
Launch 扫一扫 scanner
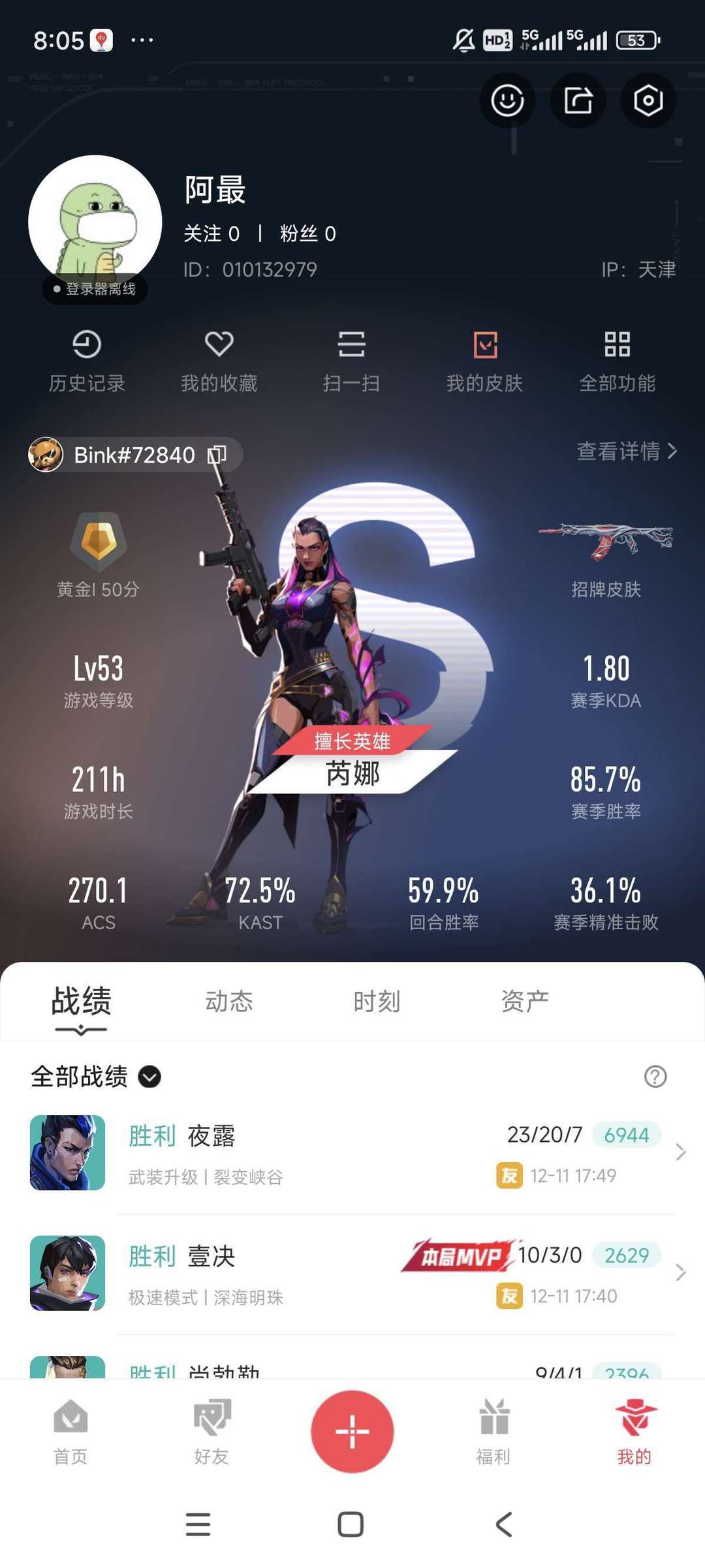point(352,361)
